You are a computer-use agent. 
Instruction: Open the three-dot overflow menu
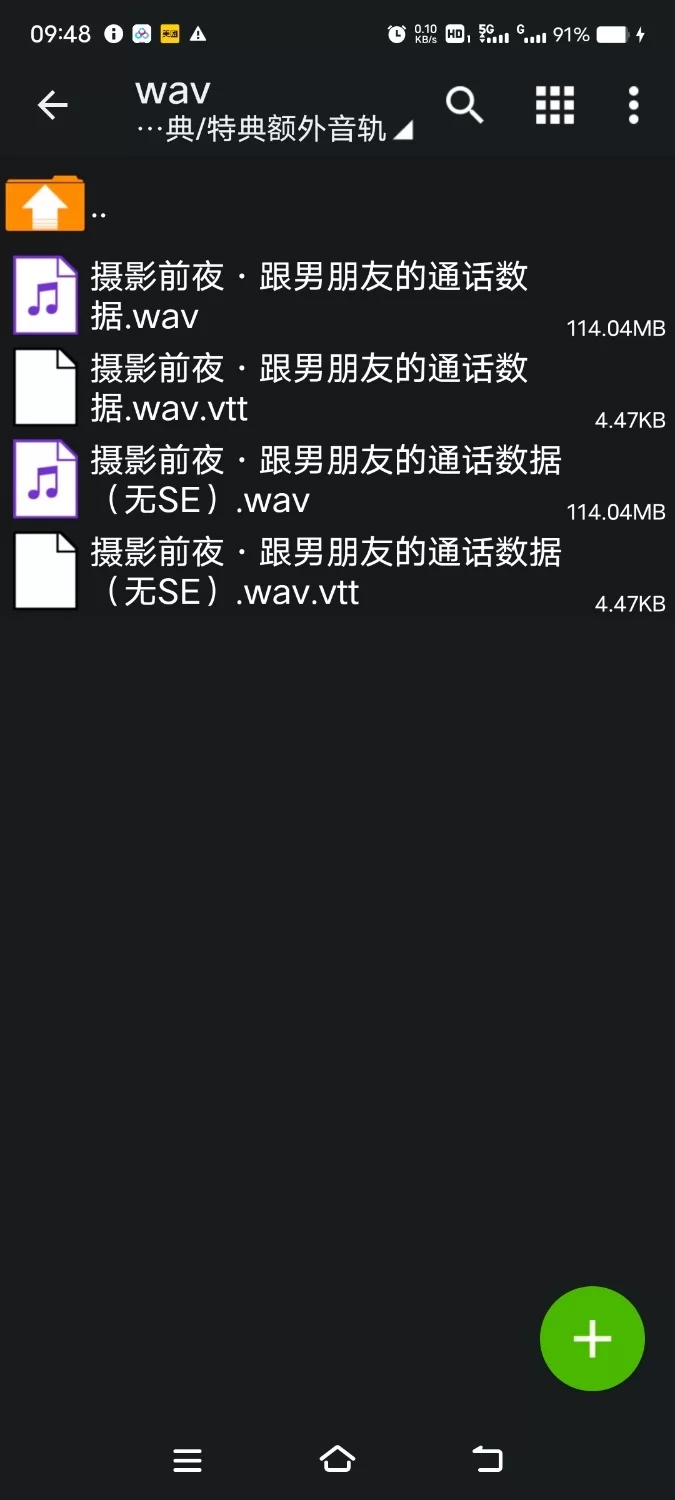tap(633, 105)
